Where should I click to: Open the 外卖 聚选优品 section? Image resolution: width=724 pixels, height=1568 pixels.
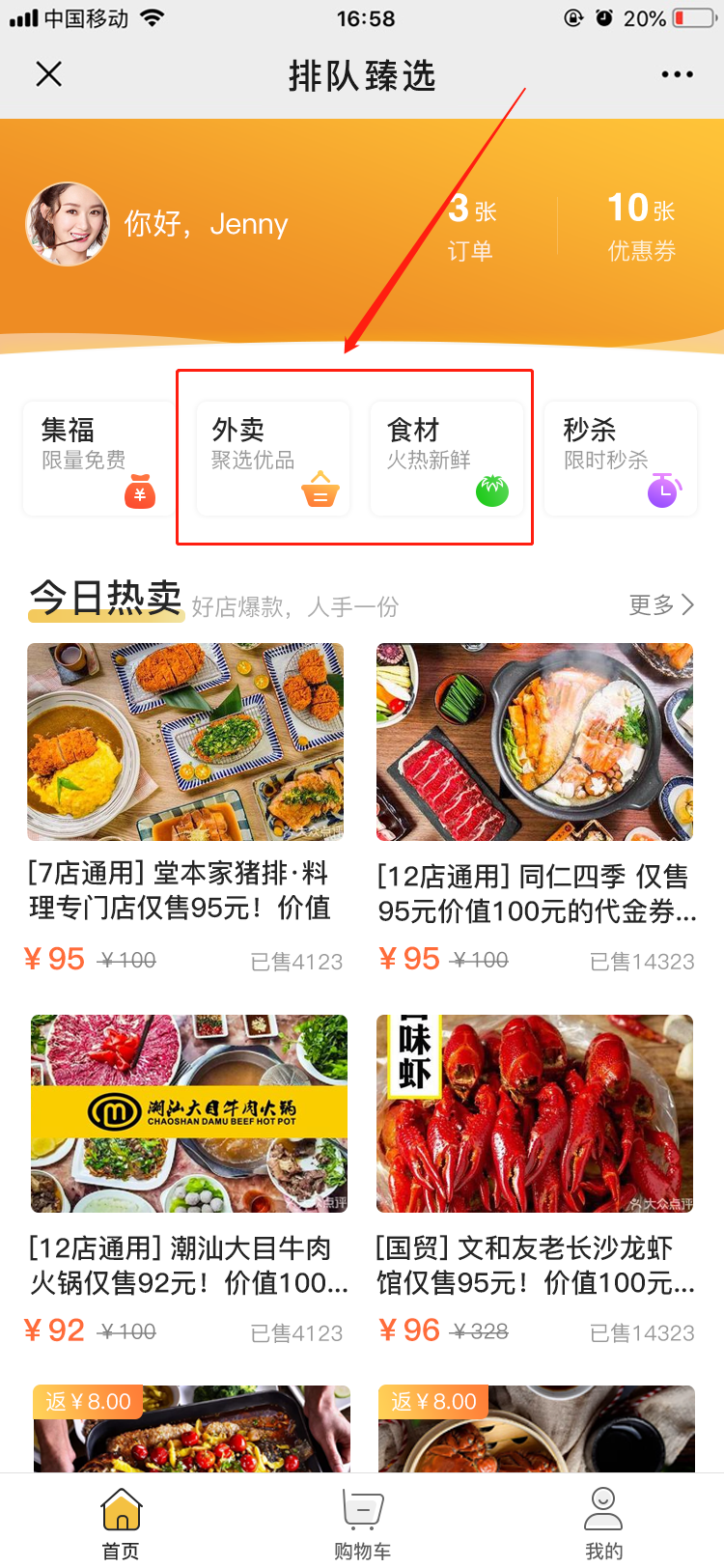(x=273, y=459)
